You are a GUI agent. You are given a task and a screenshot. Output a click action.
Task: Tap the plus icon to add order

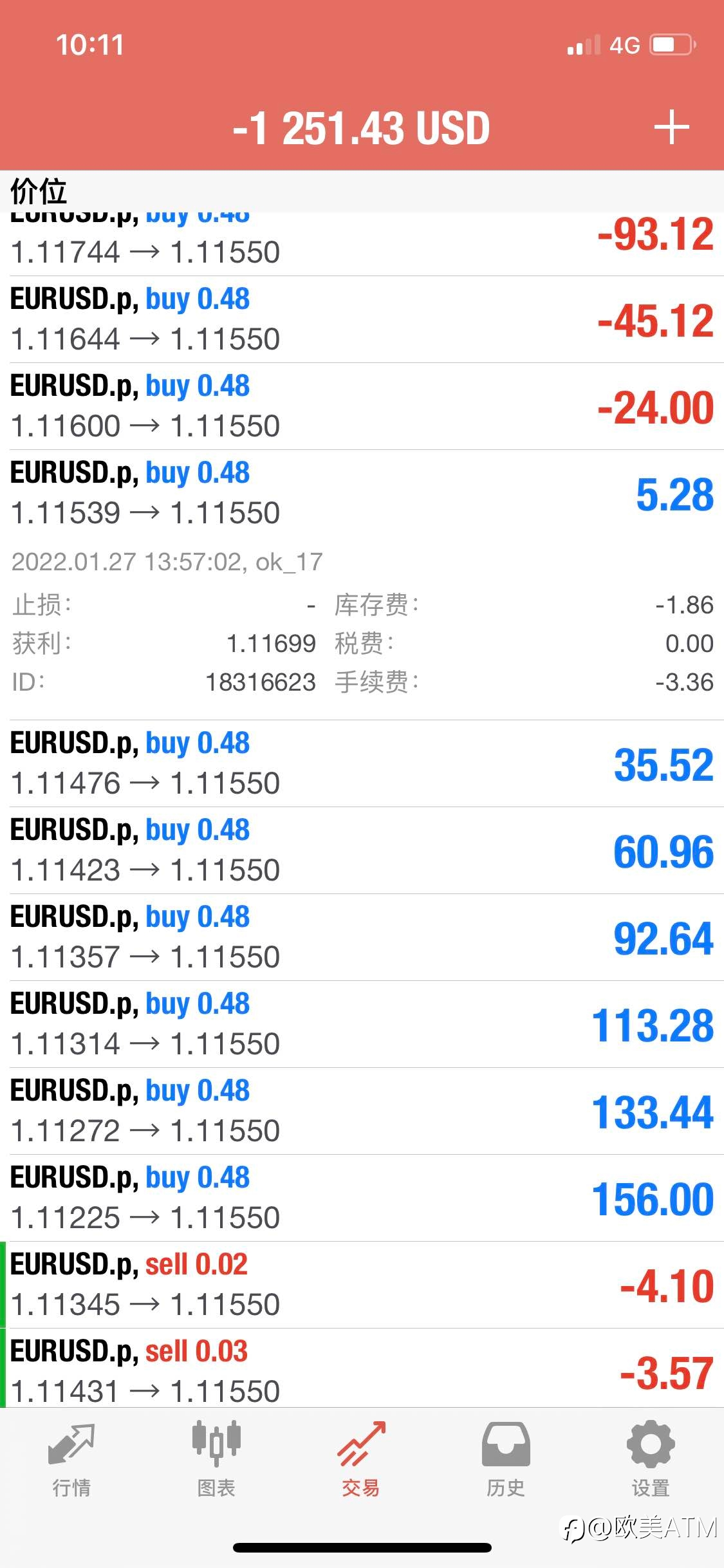point(671,127)
